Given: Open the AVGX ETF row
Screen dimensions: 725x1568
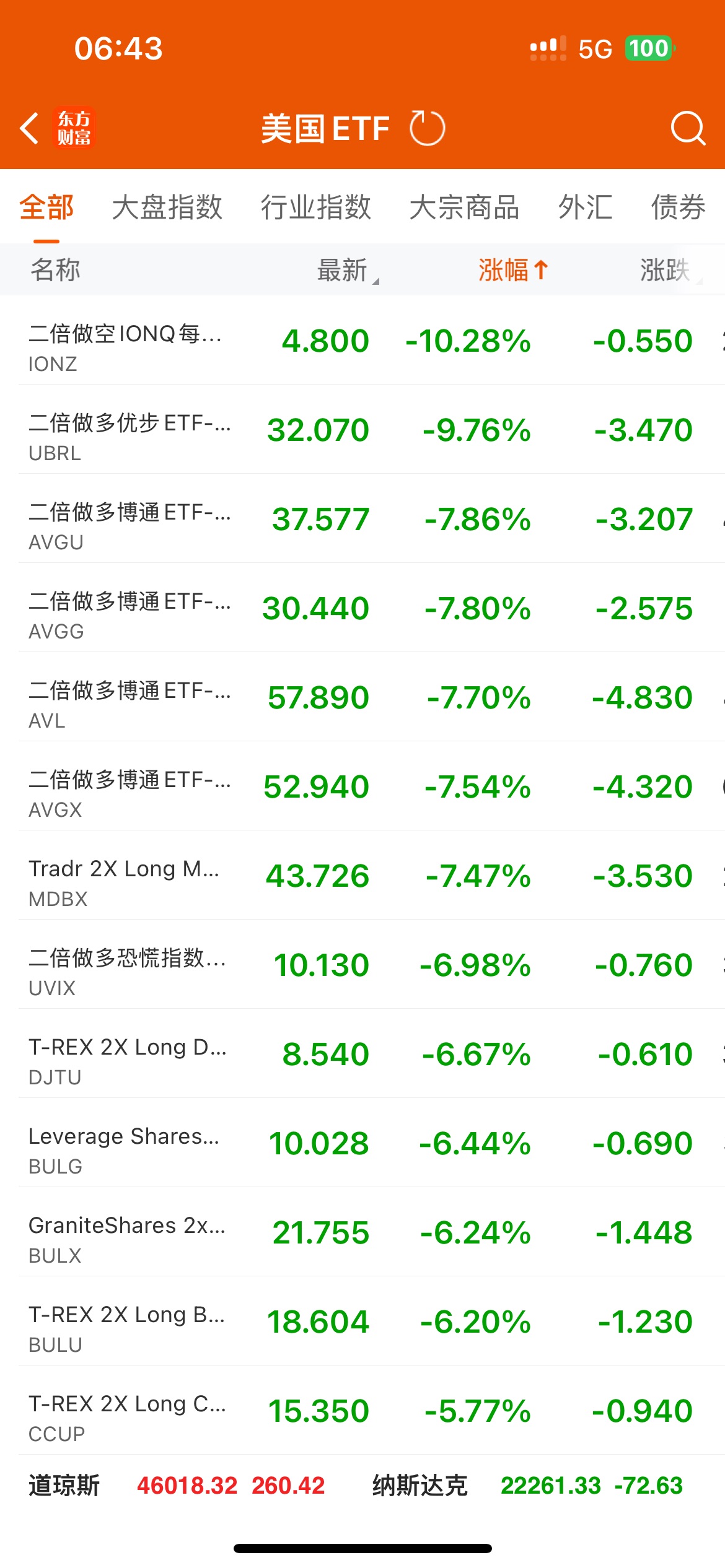Looking at the screenshot, I should (x=362, y=786).
